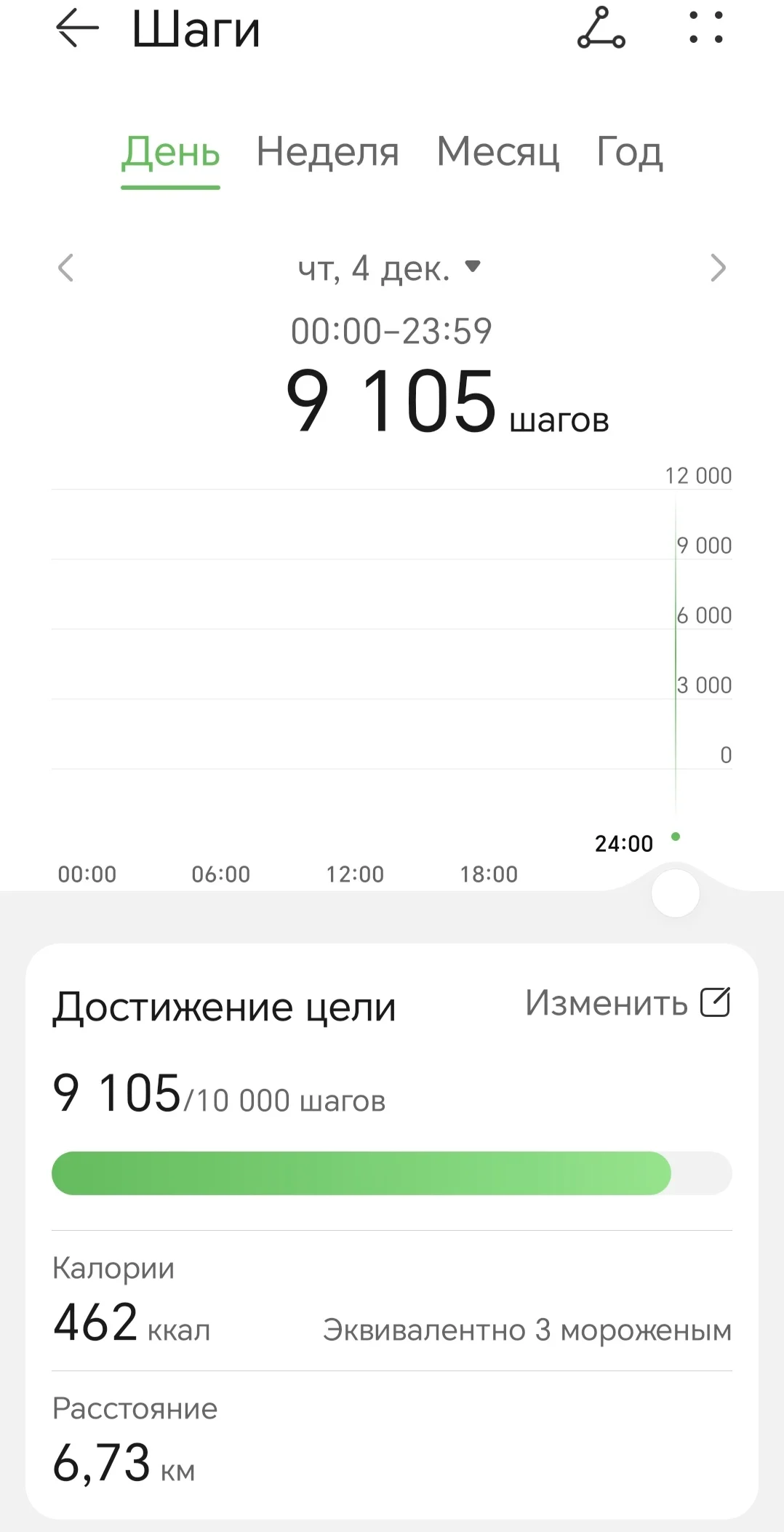Open the date picker for чт, 4 дек.

tap(390, 268)
